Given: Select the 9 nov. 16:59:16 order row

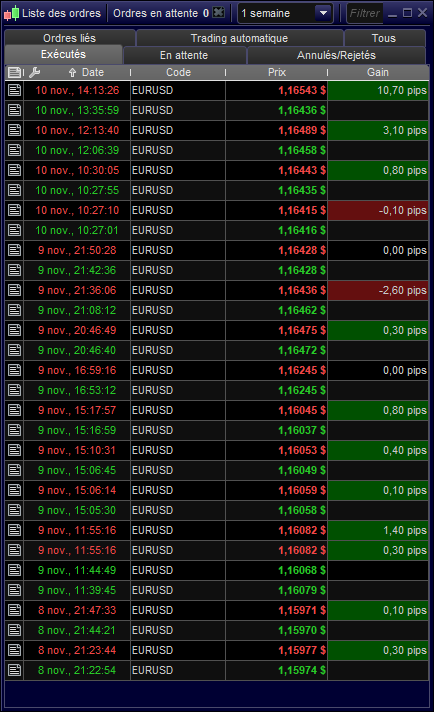Looking at the screenshot, I should click(217, 370).
